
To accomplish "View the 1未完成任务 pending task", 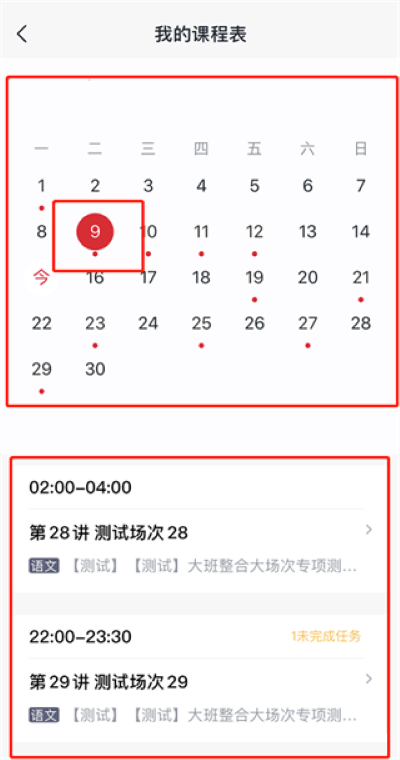I will (x=326, y=636).
